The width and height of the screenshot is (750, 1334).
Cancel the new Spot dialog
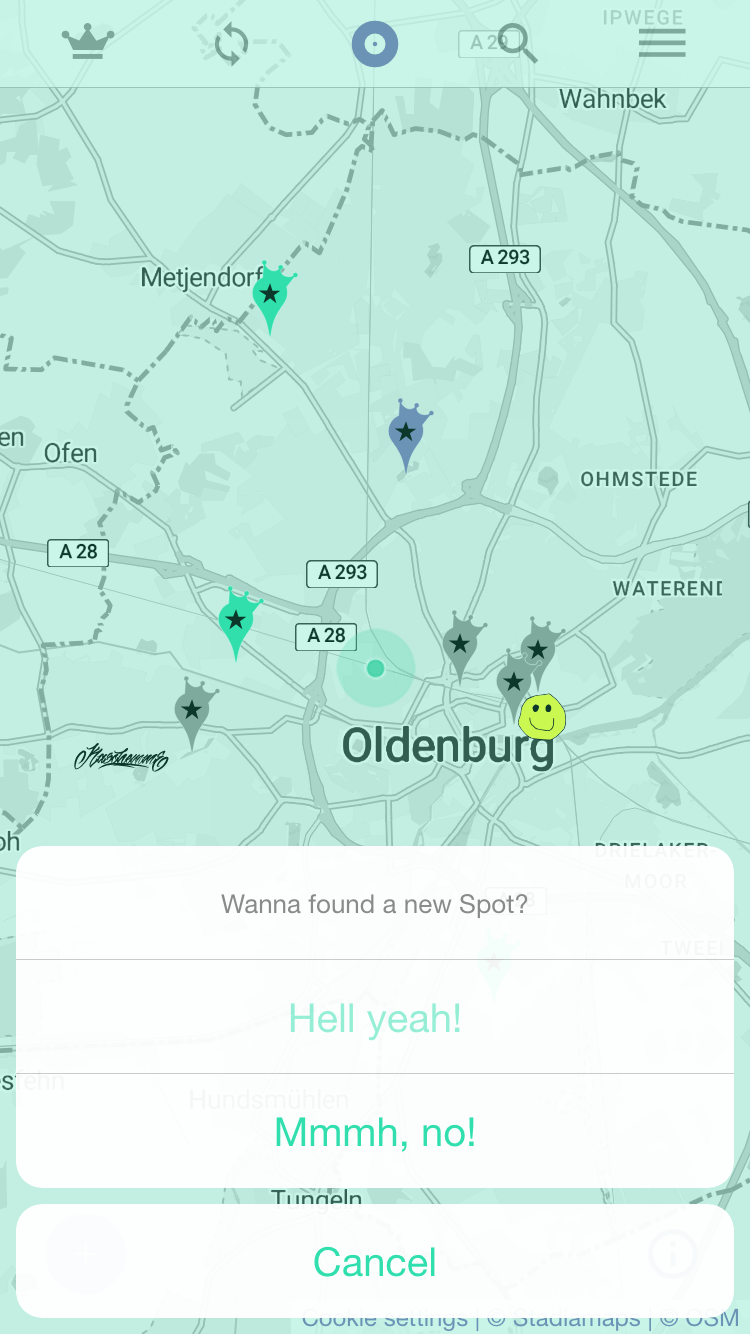coord(375,1262)
